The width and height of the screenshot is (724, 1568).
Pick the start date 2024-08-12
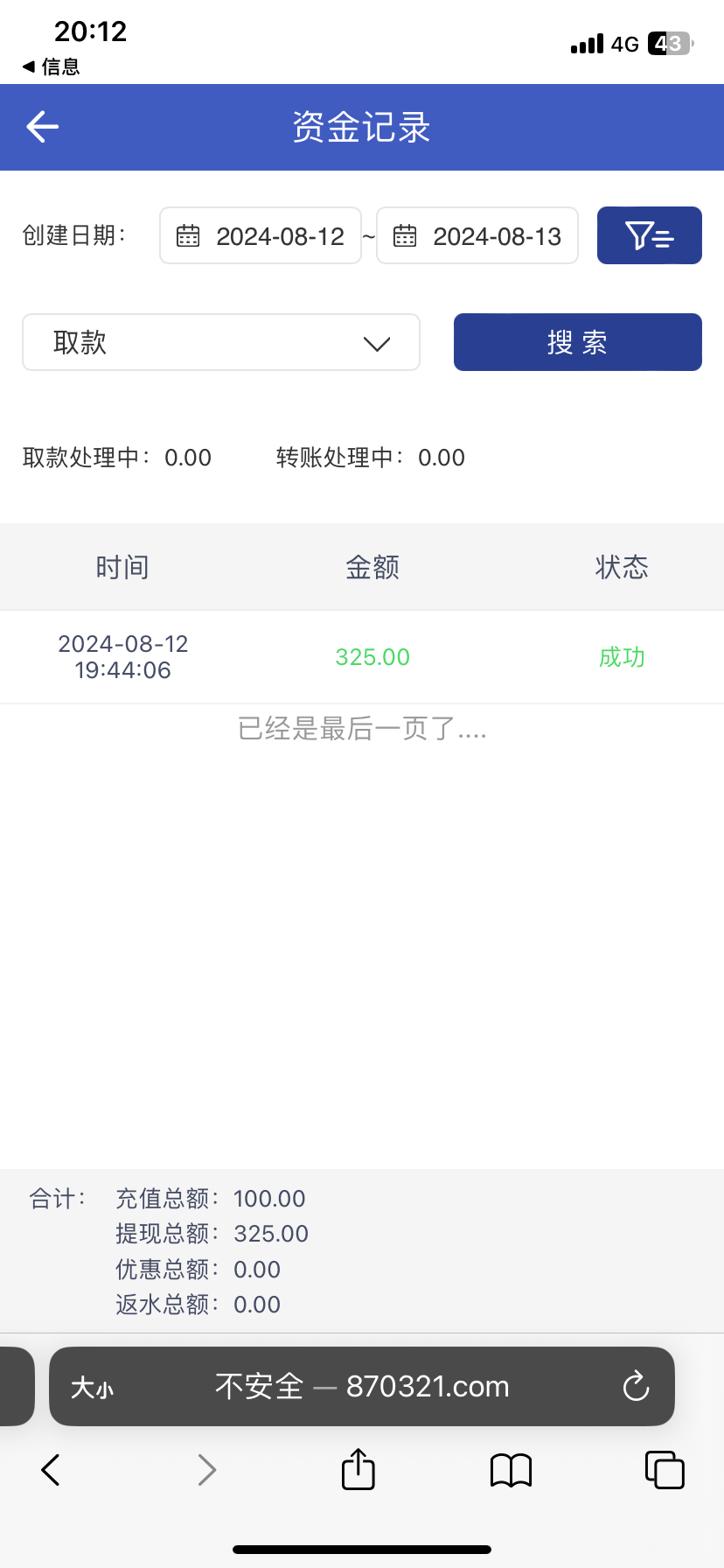click(261, 236)
